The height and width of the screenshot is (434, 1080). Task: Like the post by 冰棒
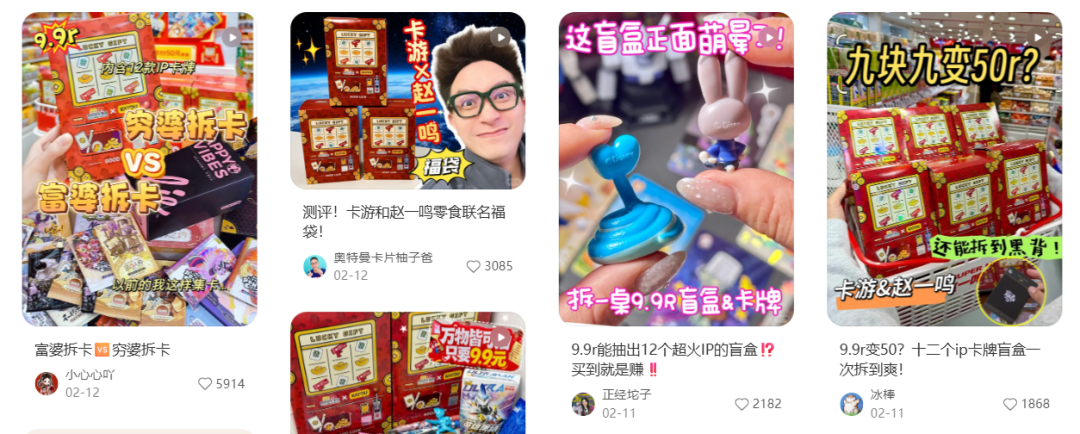1009,404
